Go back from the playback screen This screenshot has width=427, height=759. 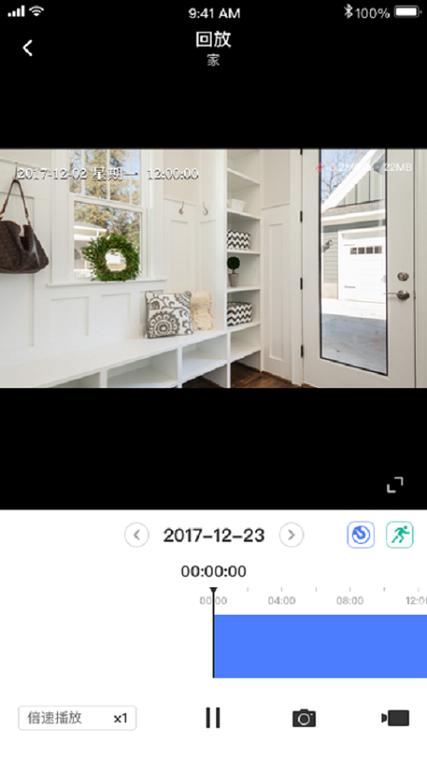pyautogui.click(x=28, y=48)
